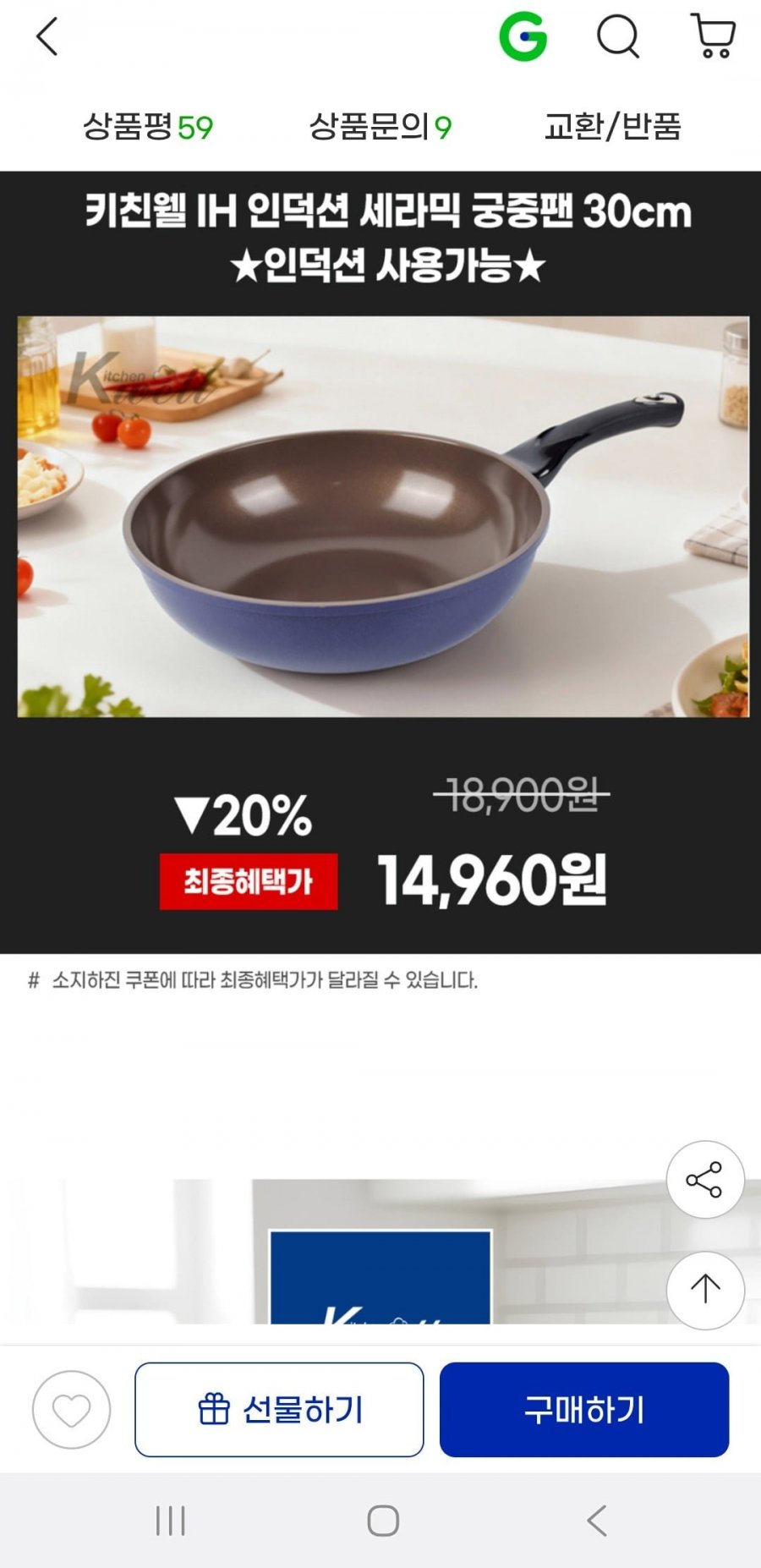
Task: Go back using the top-left arrow
Action: pyautogui.click(x=47, y=37)
